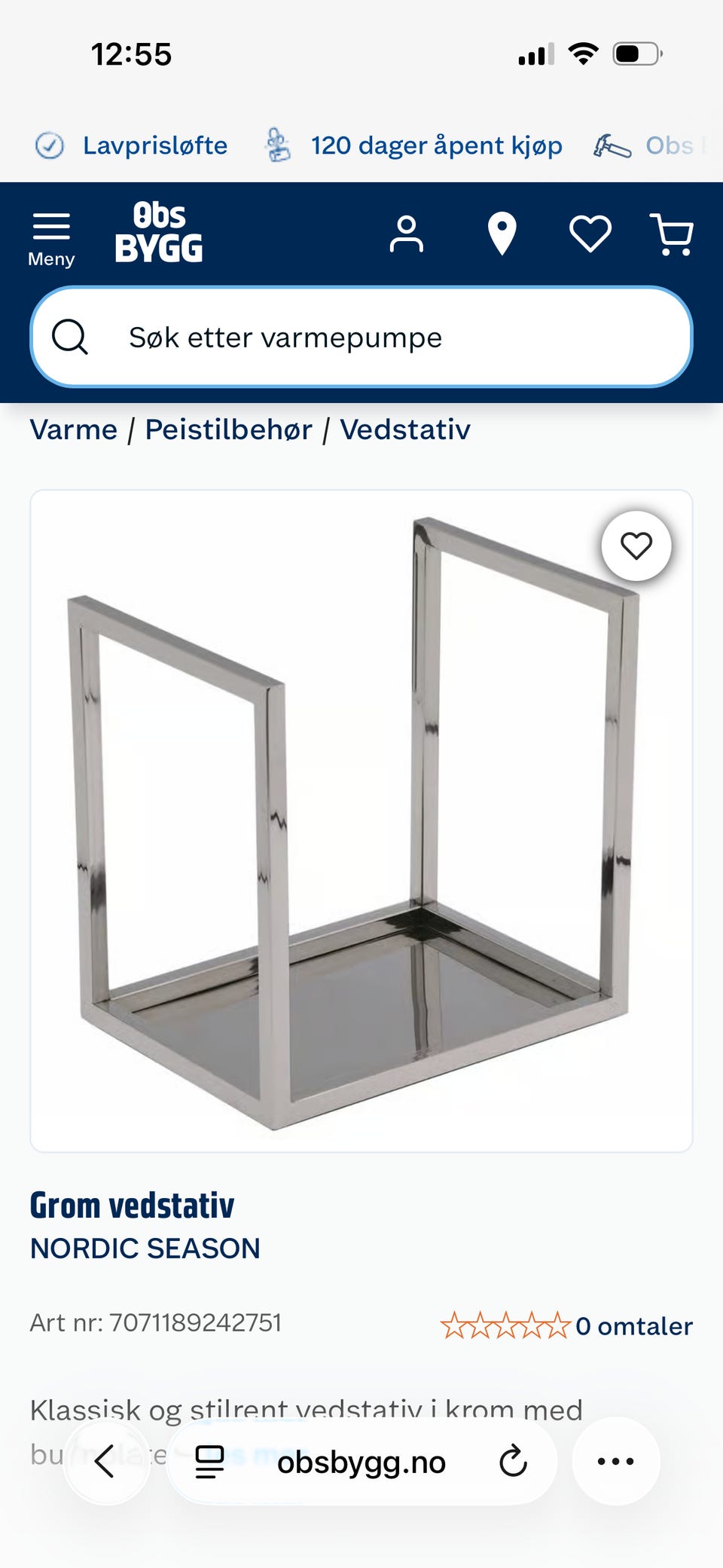Viewport: 723px width, 1568px height.
Task: Toggle the wishlist heart on product image
Action: click(636, 547)
